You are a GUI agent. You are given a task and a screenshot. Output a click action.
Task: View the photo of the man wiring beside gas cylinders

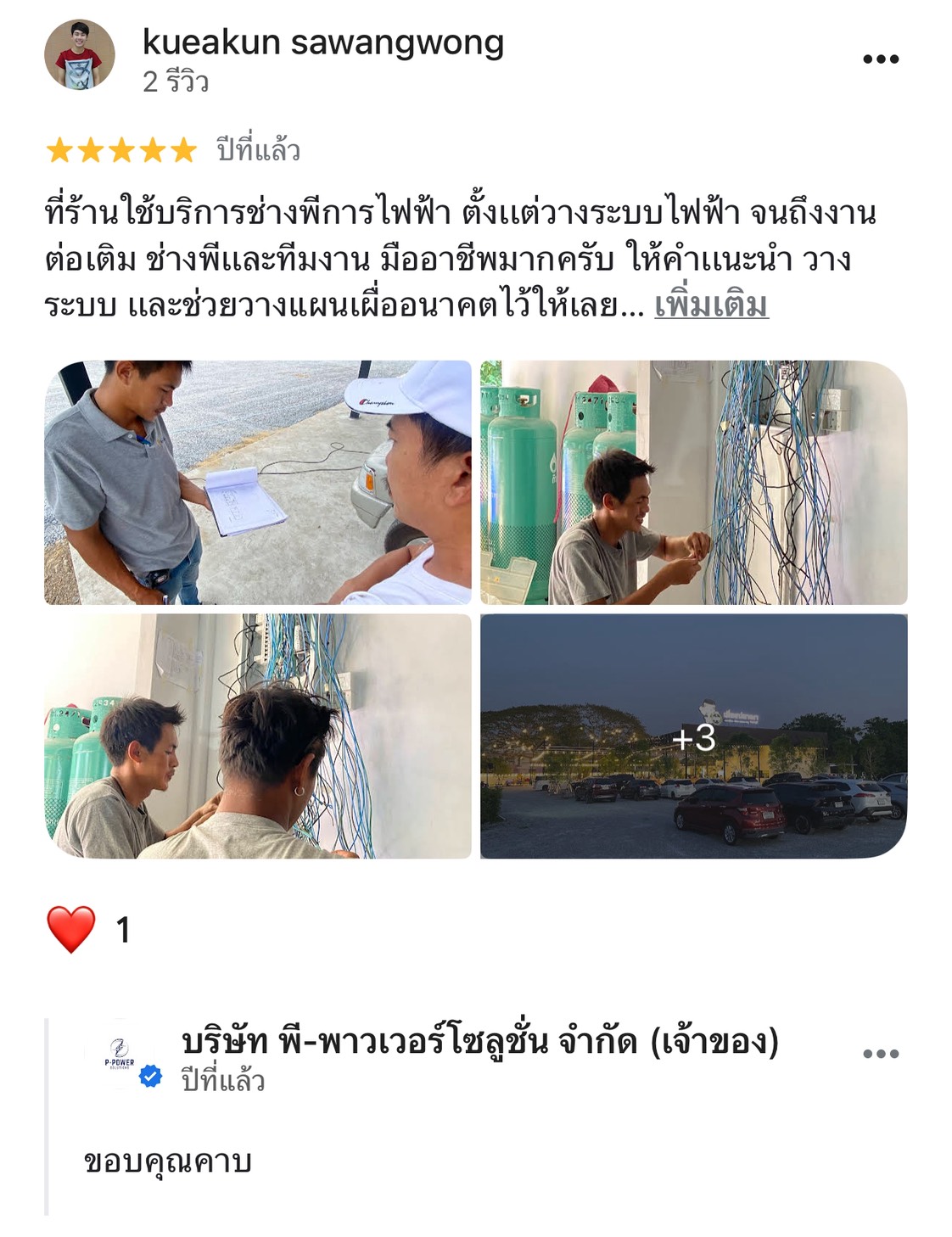693,482
